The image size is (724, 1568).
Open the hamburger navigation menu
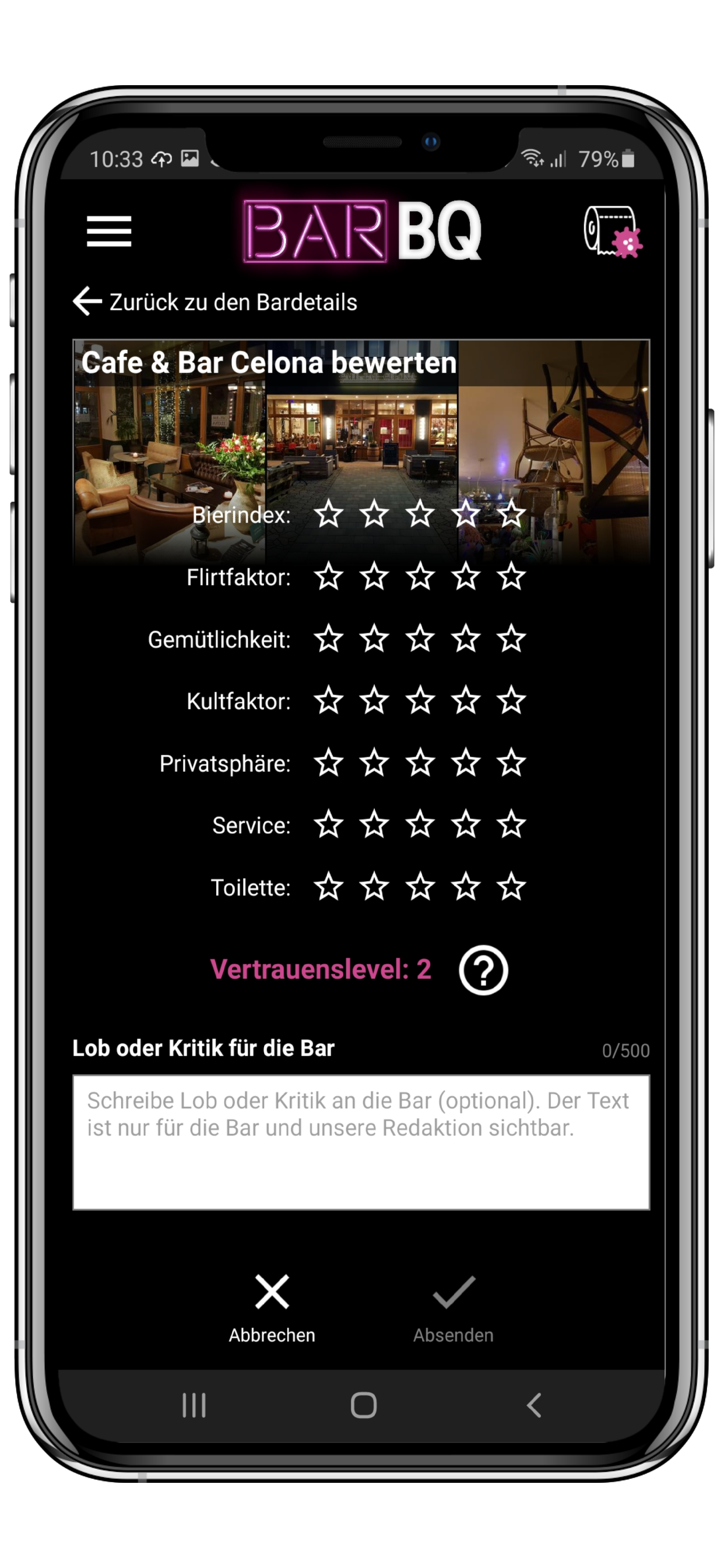pyautogui.click(x=110, y=232)
